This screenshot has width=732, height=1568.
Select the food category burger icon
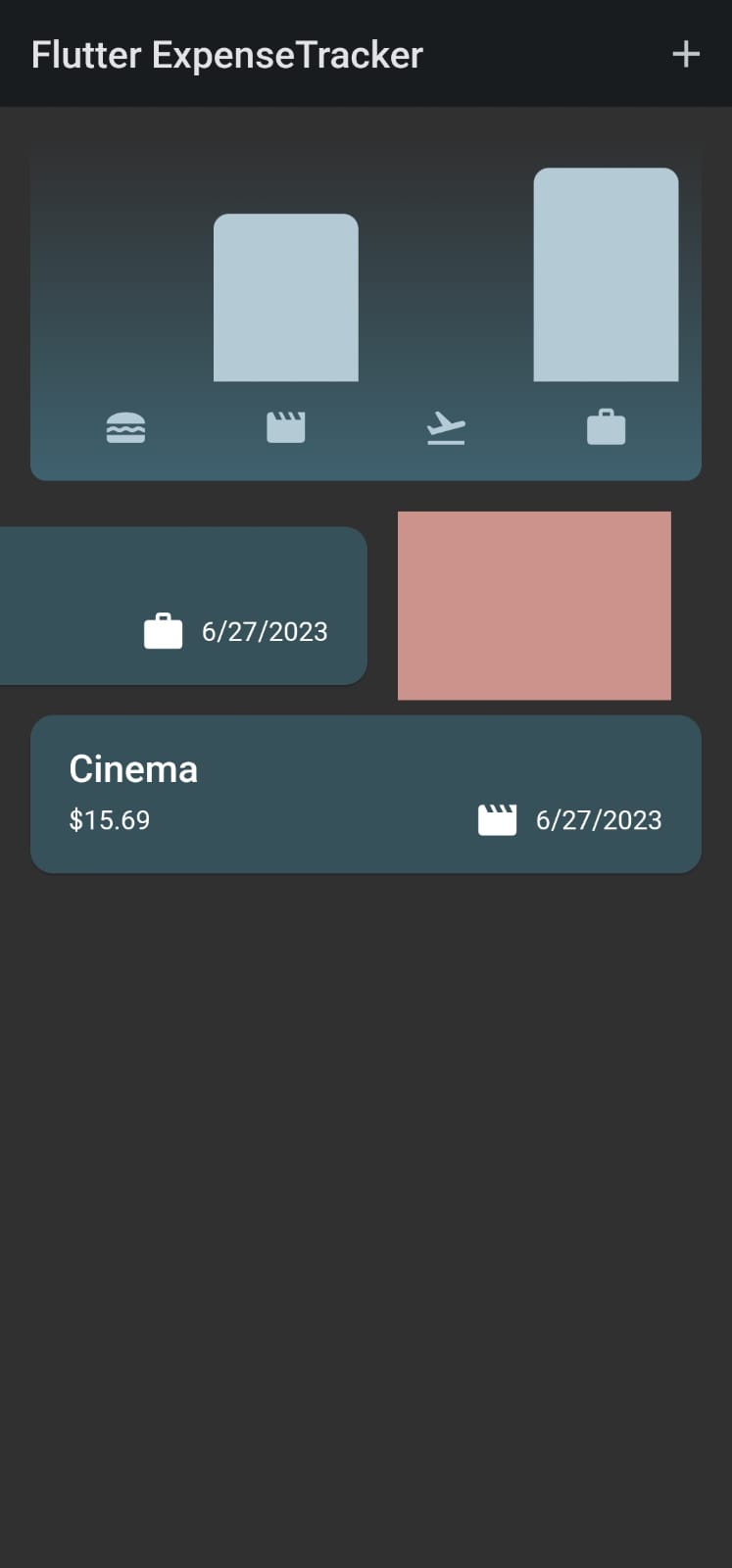click(125, 426)
